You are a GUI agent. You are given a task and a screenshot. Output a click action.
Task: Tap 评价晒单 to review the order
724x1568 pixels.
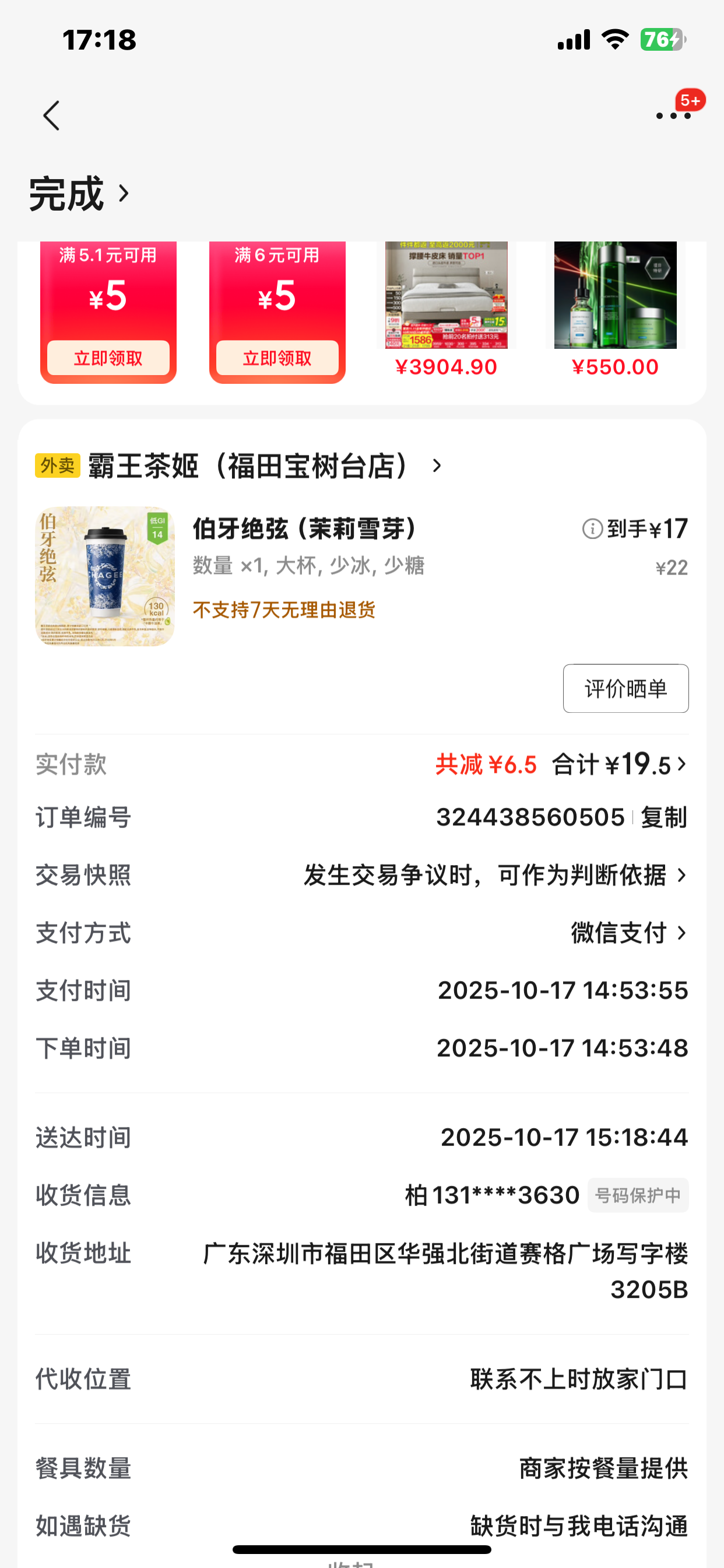(x=625, y=688)
